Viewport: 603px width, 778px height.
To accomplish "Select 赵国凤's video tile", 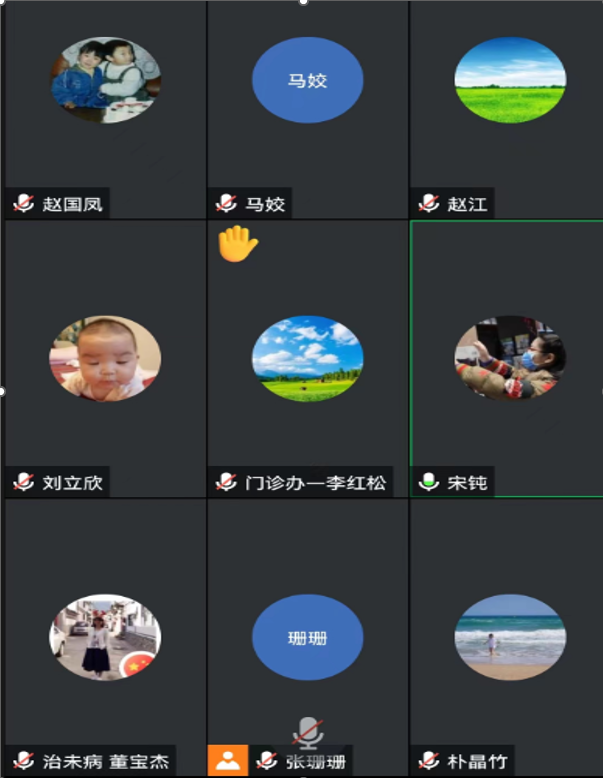I will pos(105,110).
